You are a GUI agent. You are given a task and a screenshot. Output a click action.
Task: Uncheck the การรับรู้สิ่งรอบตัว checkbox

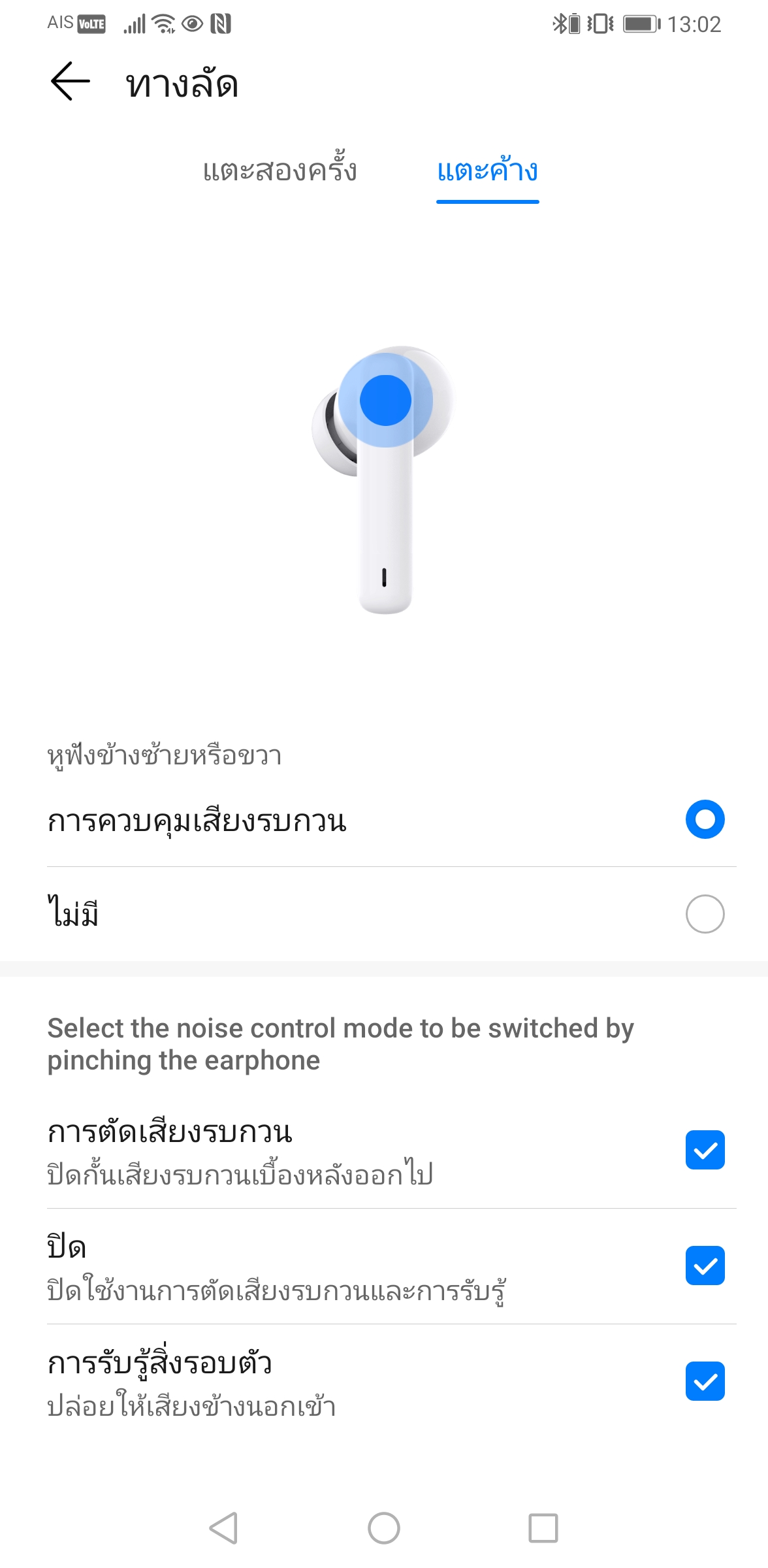pos(705,1381)
